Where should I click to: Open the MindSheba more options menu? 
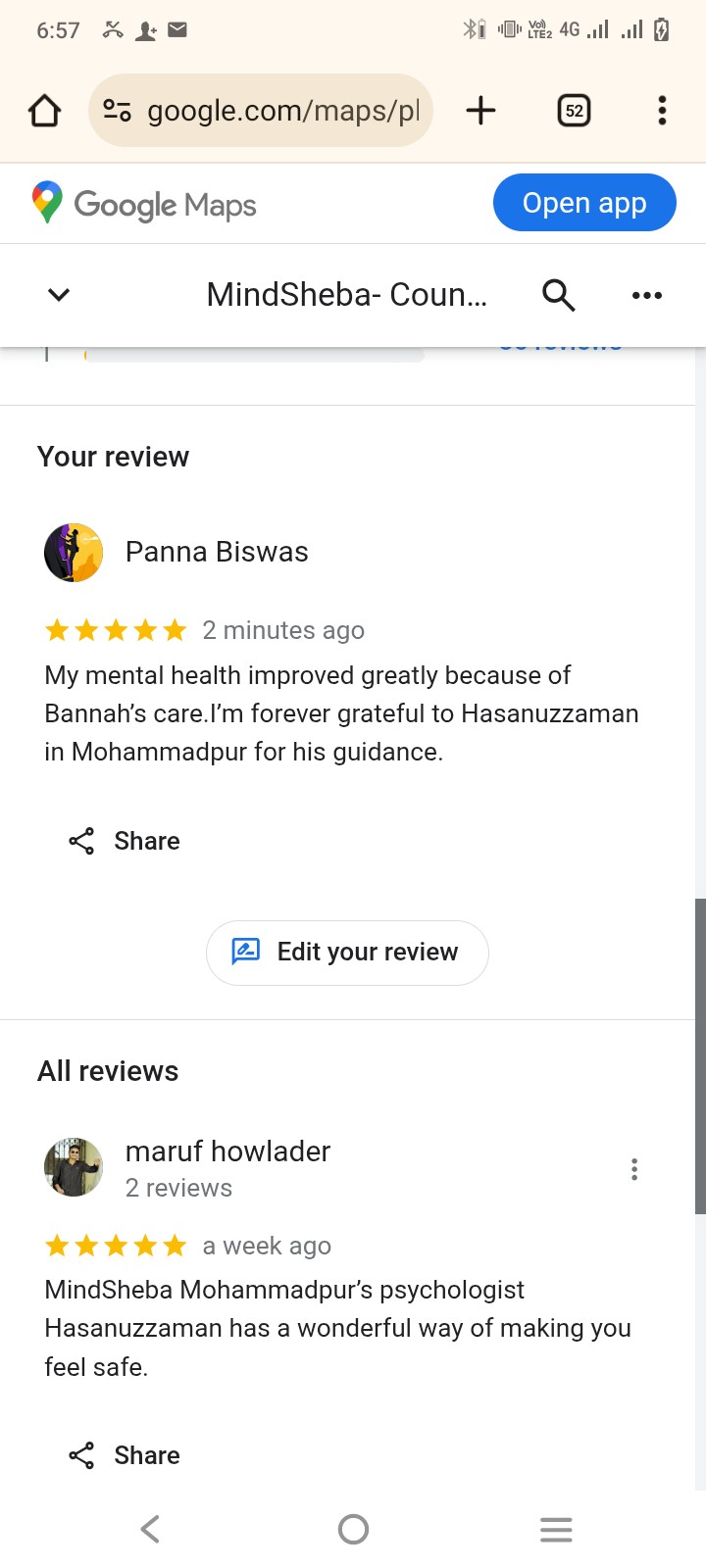(646, 294)
